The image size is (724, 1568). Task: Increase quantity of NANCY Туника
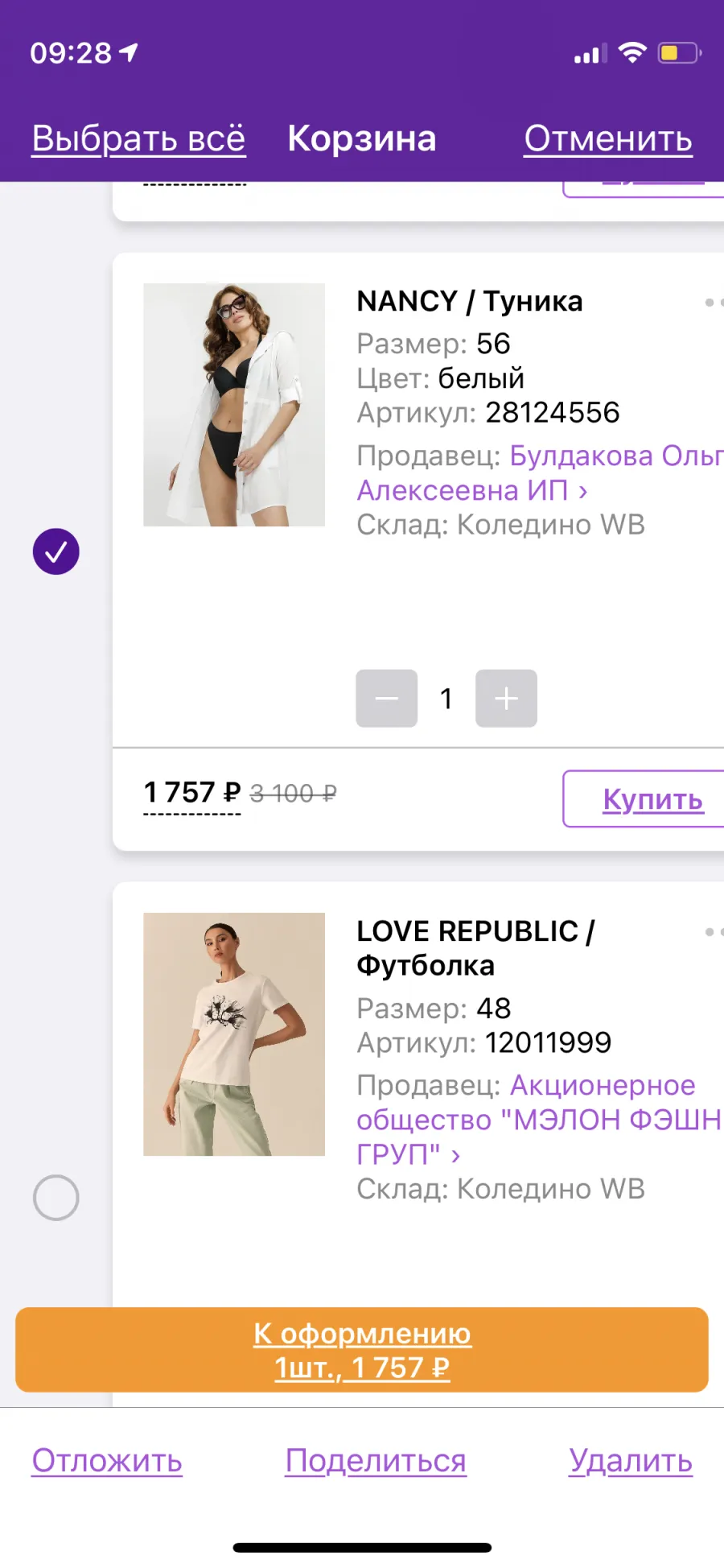[506, 698]
